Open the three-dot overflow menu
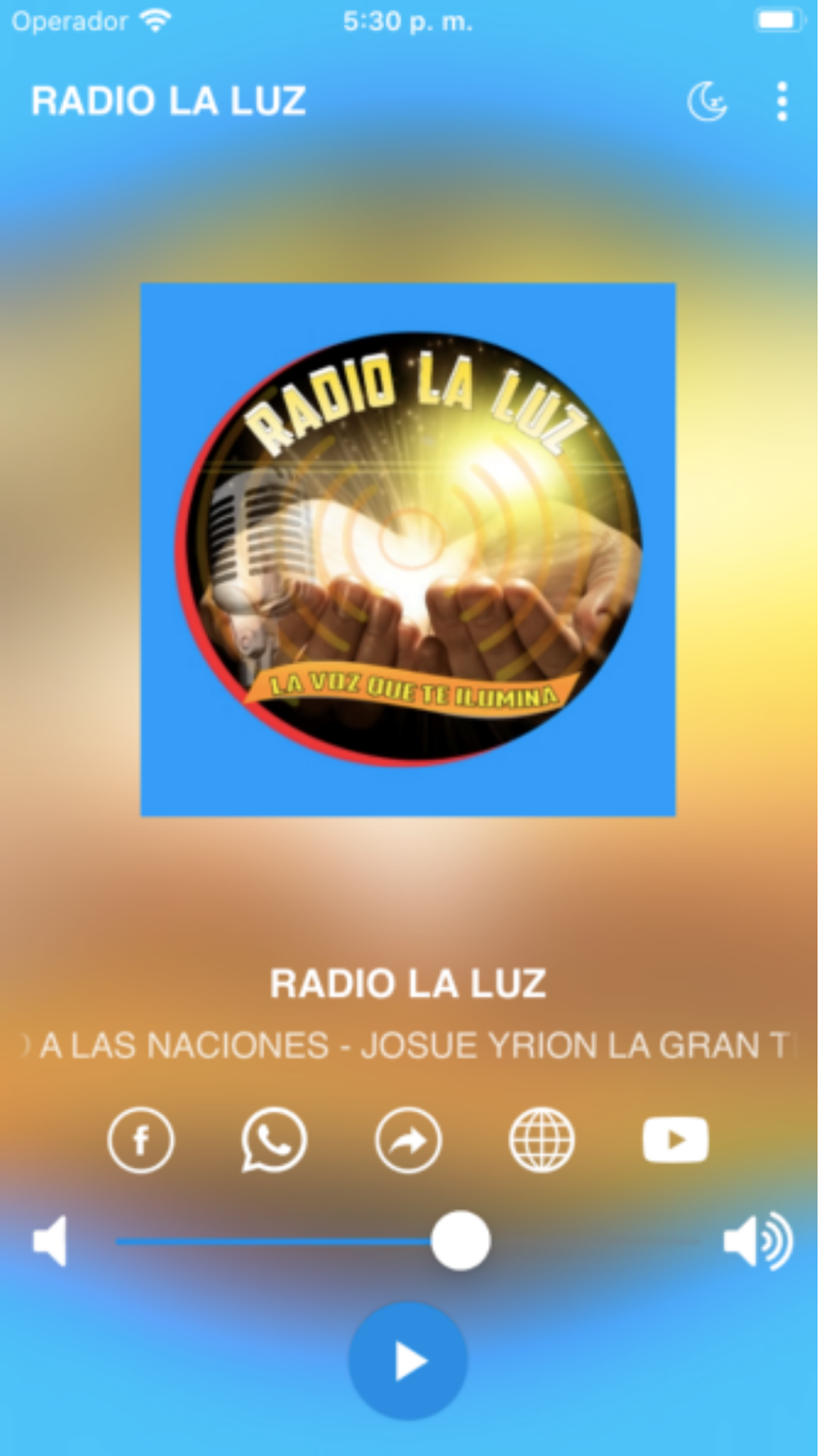The image size is (819, 1456). 782,102
